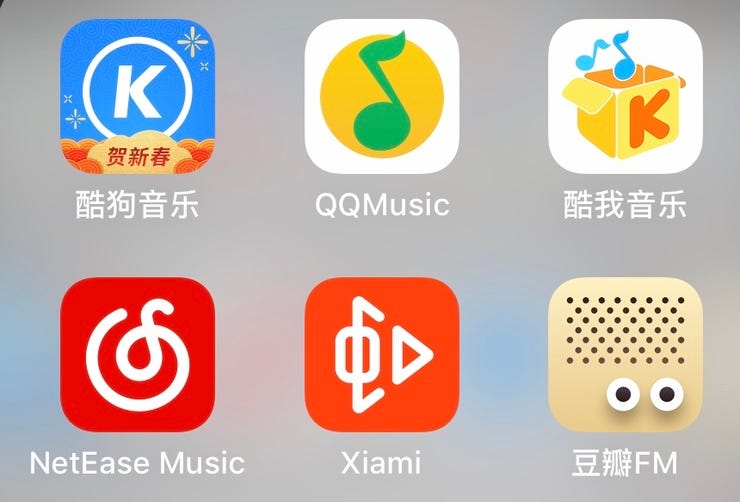Launch QQMusic
Screen dimensions: 740x502
(382, 96)
